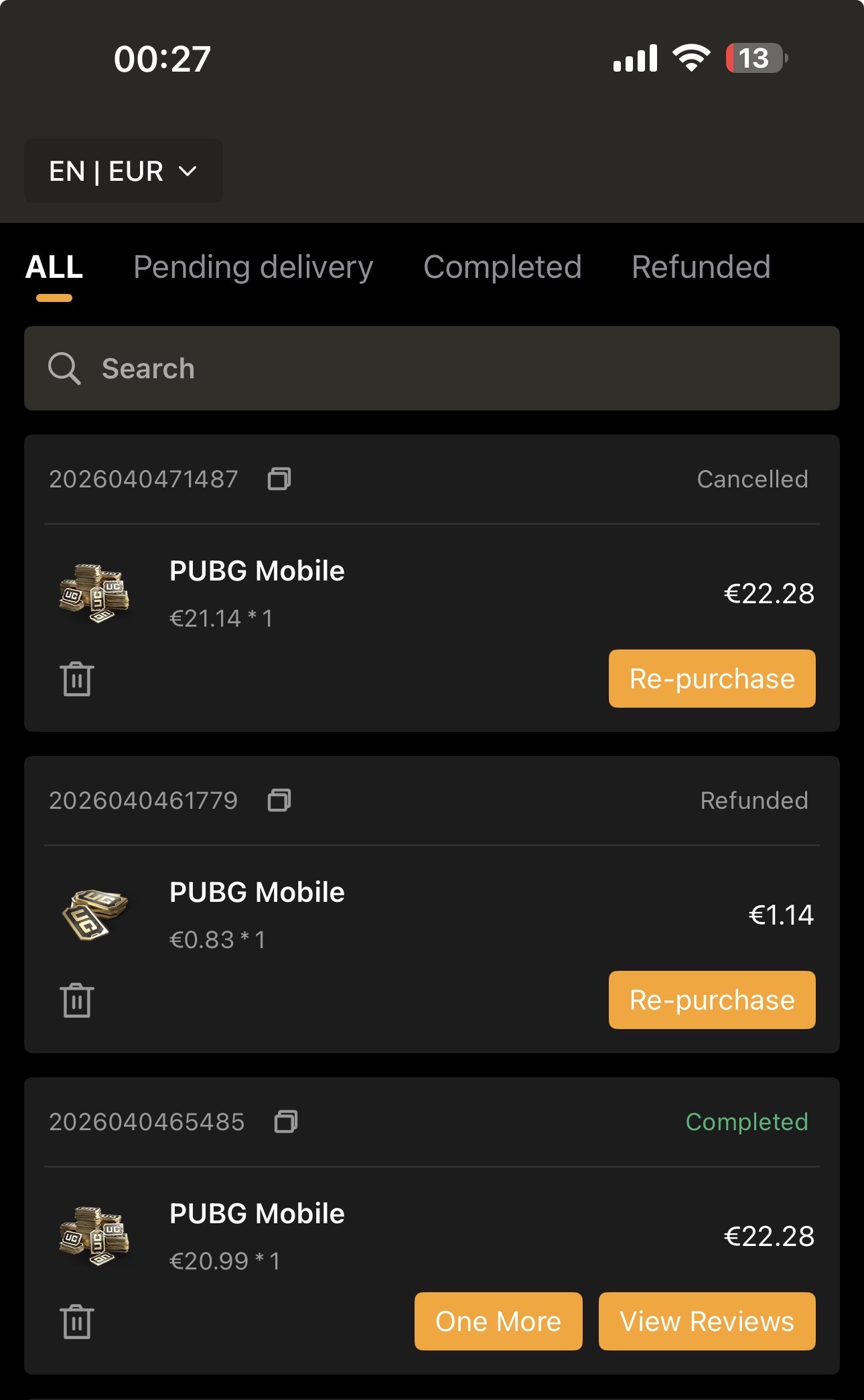Switch to the Refunded tab
This screenshot has width=864, height=1400.
pyautogui.click(x=701, y=268)
